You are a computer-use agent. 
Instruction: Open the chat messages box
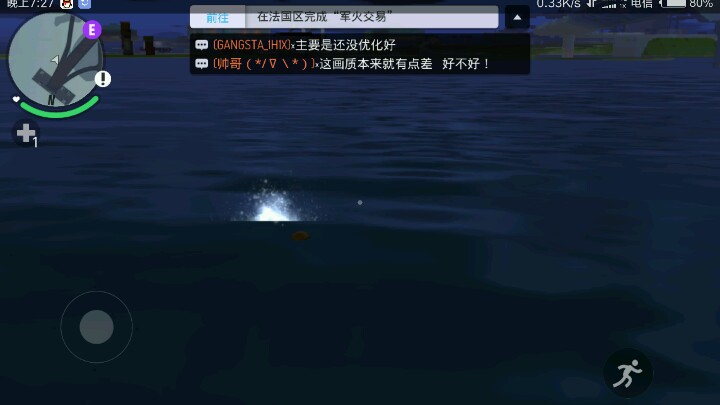point(360,54)
